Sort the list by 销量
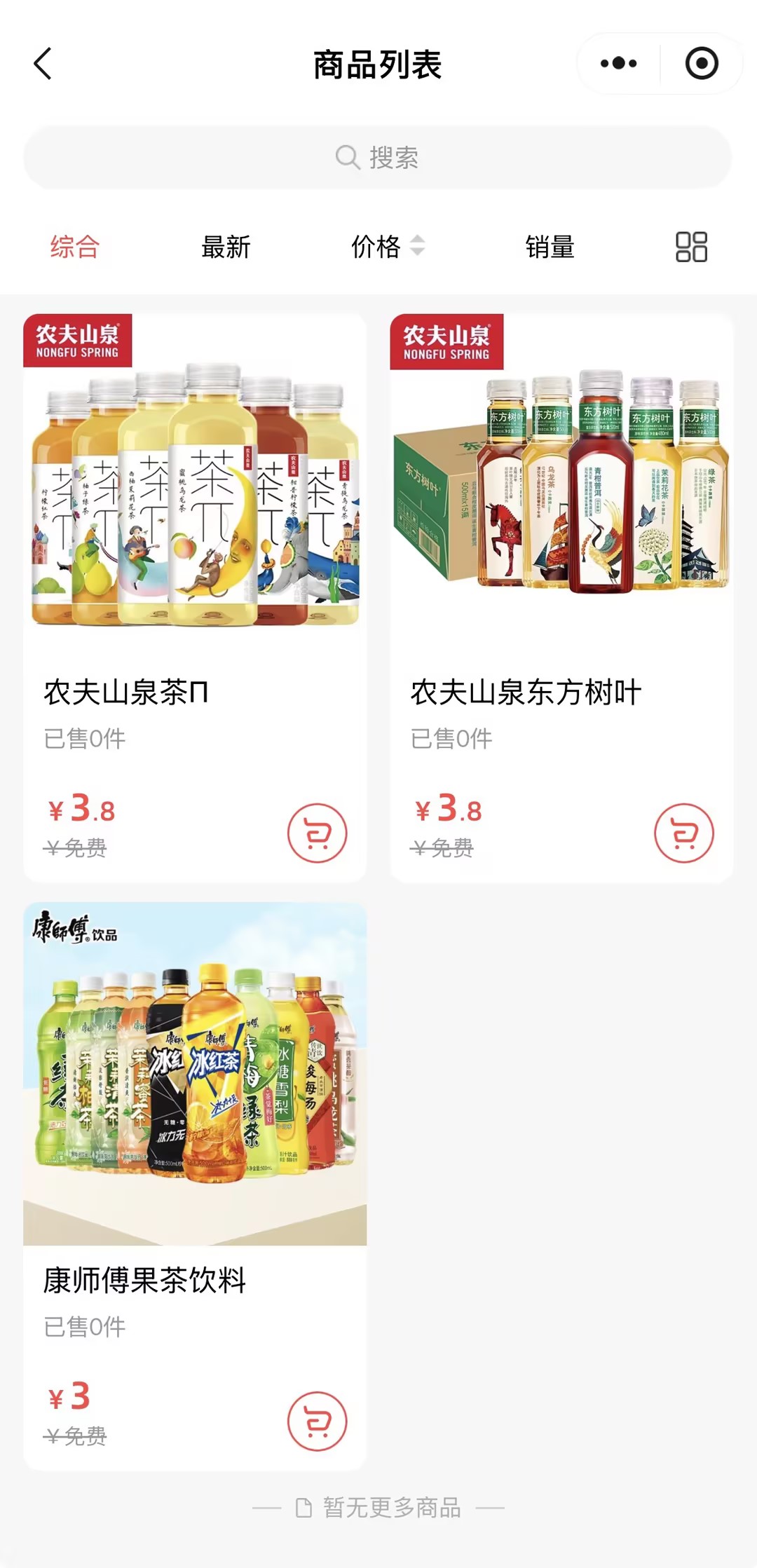757x1568 pixels. tap(550, 247)
